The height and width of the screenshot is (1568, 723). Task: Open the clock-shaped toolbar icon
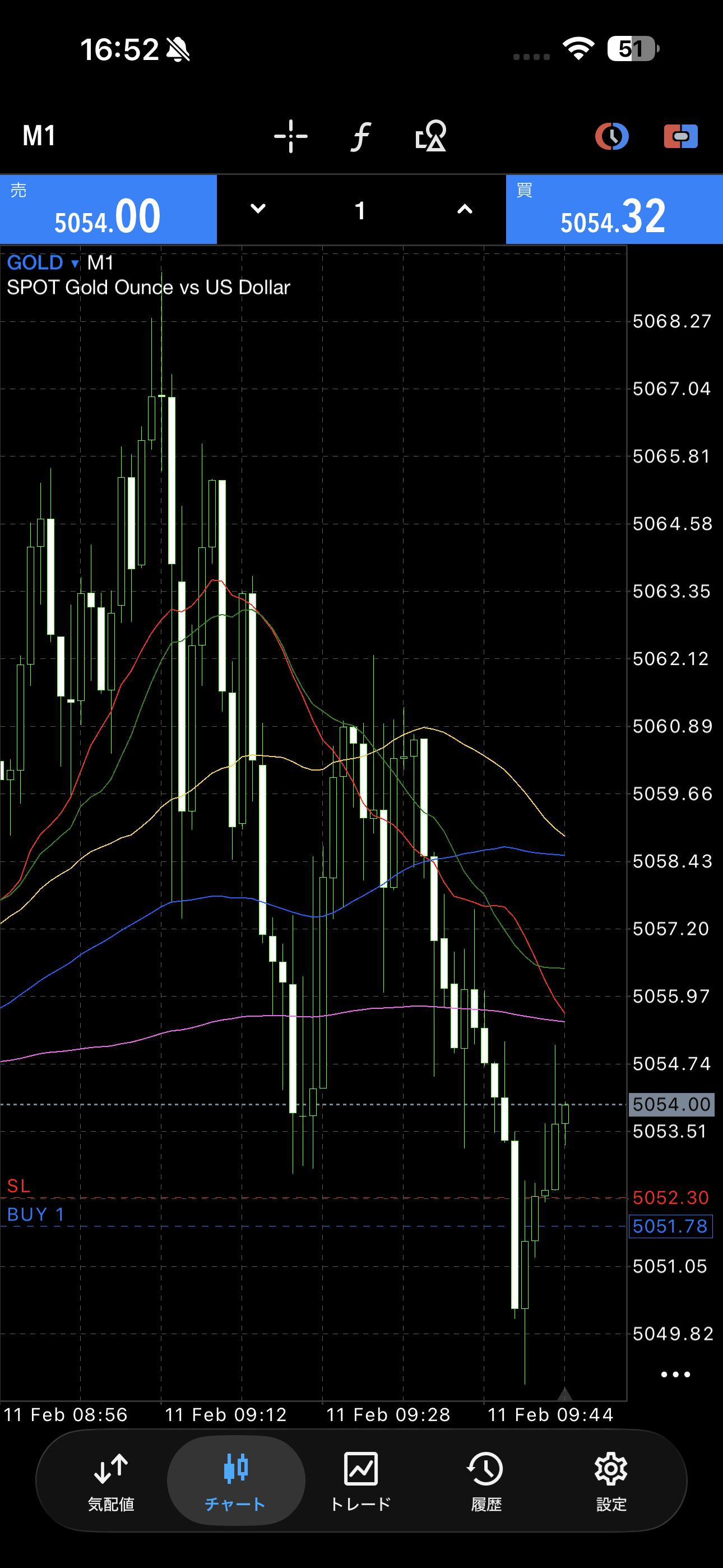611,136
